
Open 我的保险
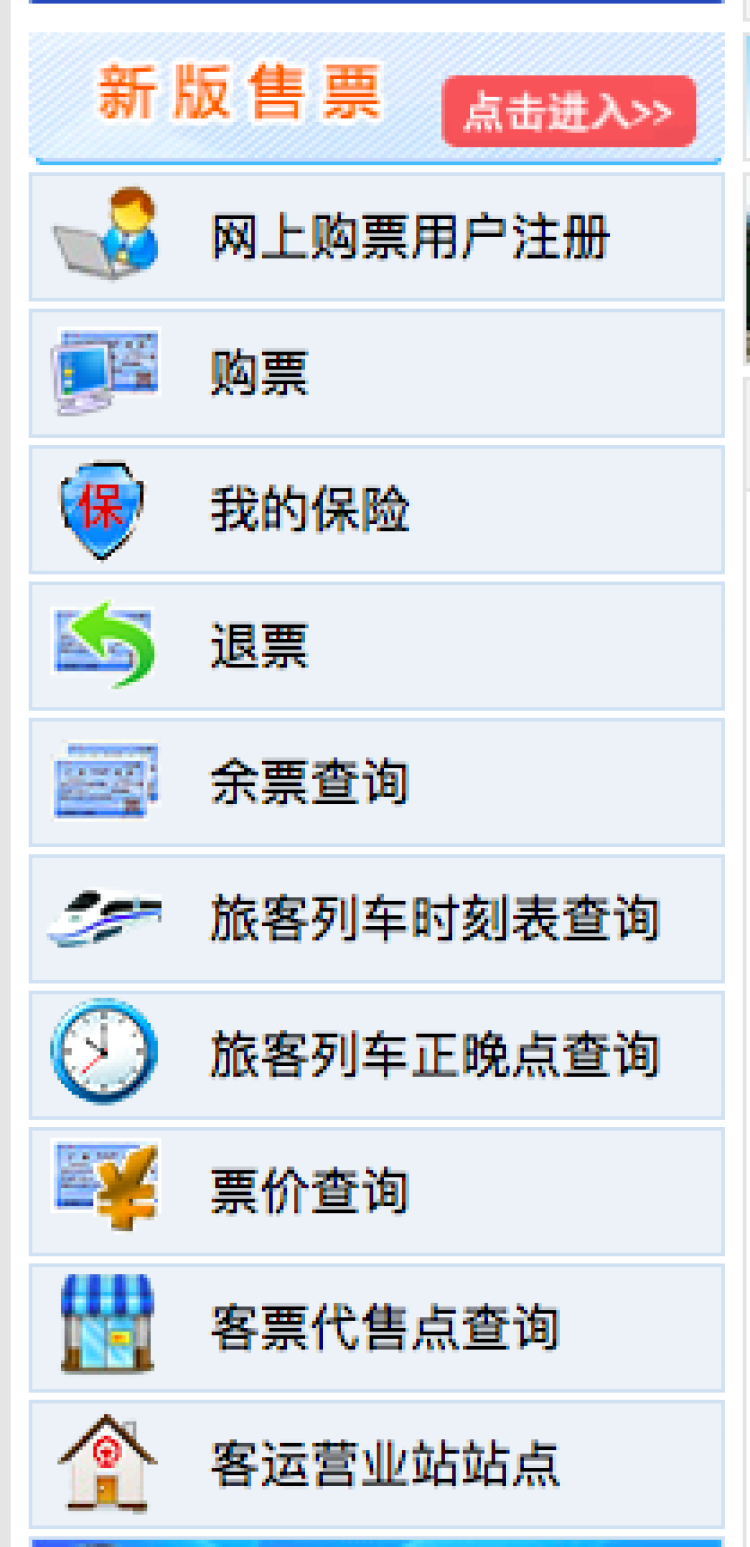[x=376, y=510]
